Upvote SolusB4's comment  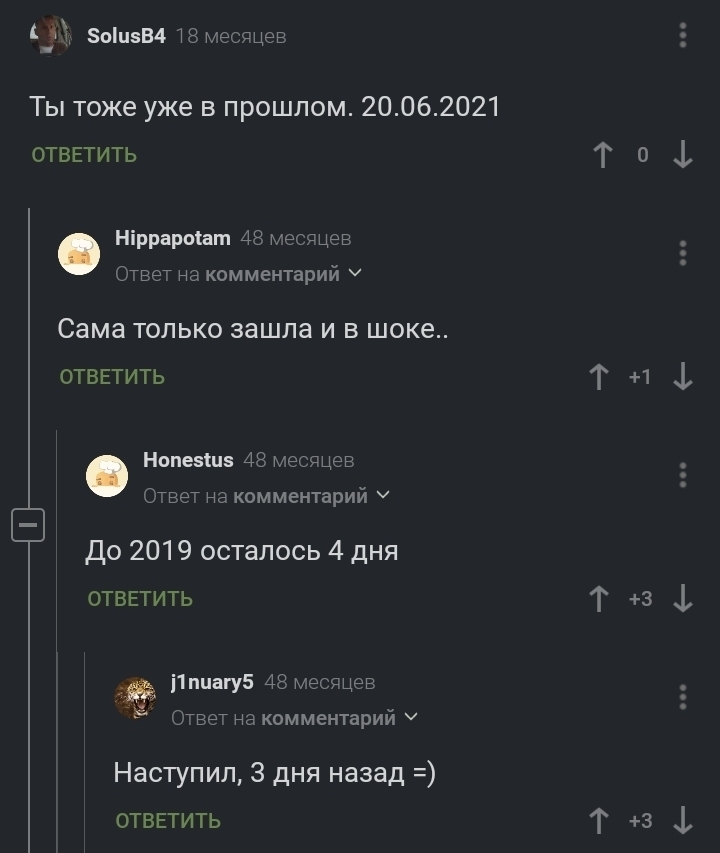tap(602, 155)
